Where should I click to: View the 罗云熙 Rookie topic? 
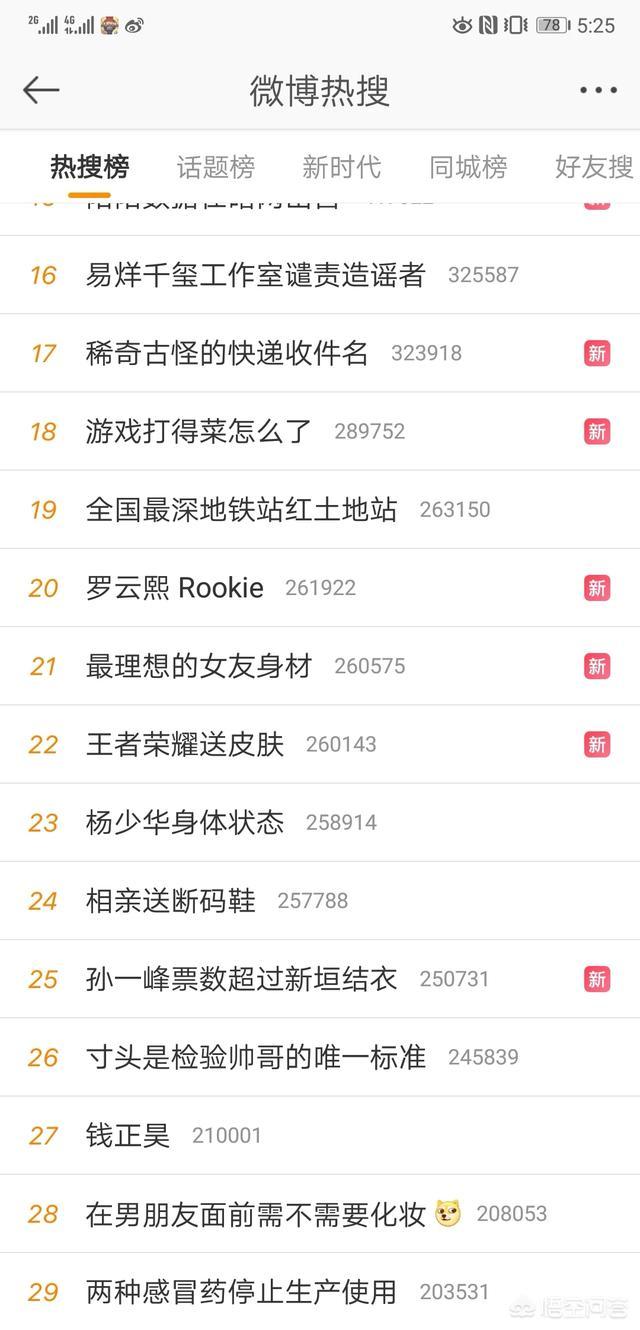175,588
